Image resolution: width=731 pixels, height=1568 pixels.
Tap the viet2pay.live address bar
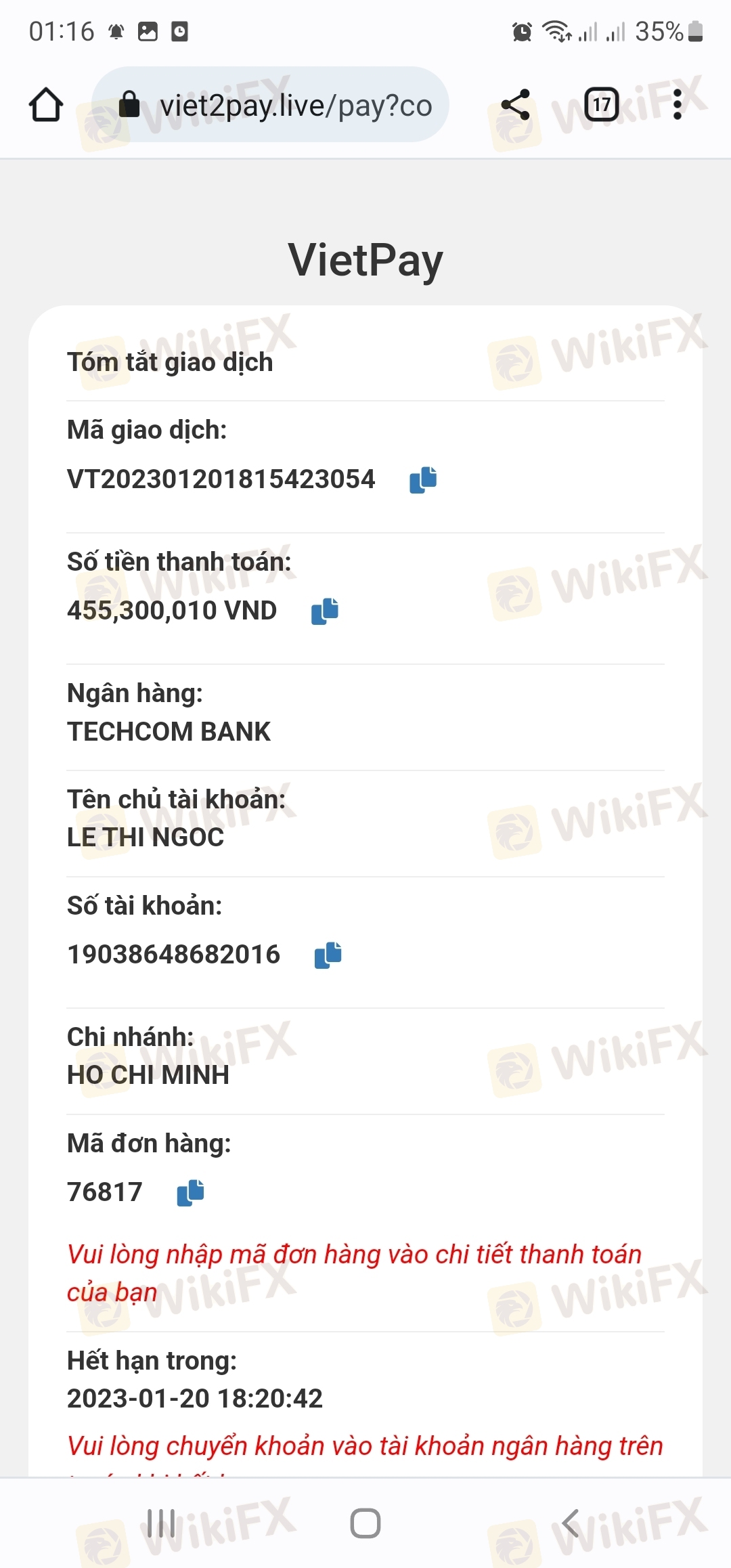point(270,105)
